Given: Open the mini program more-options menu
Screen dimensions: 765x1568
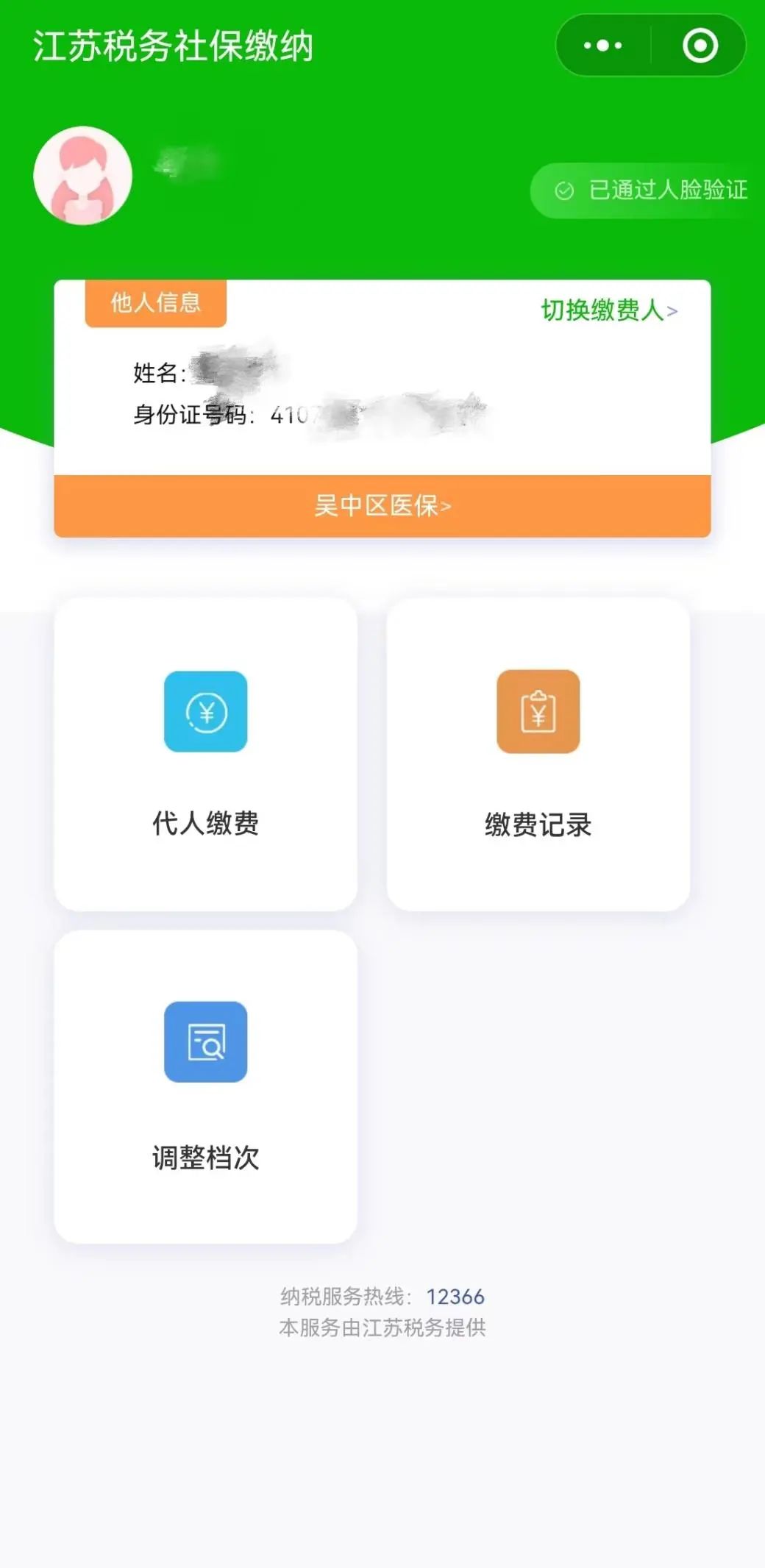Looking at the screenshot, I should tap(602, 46).
